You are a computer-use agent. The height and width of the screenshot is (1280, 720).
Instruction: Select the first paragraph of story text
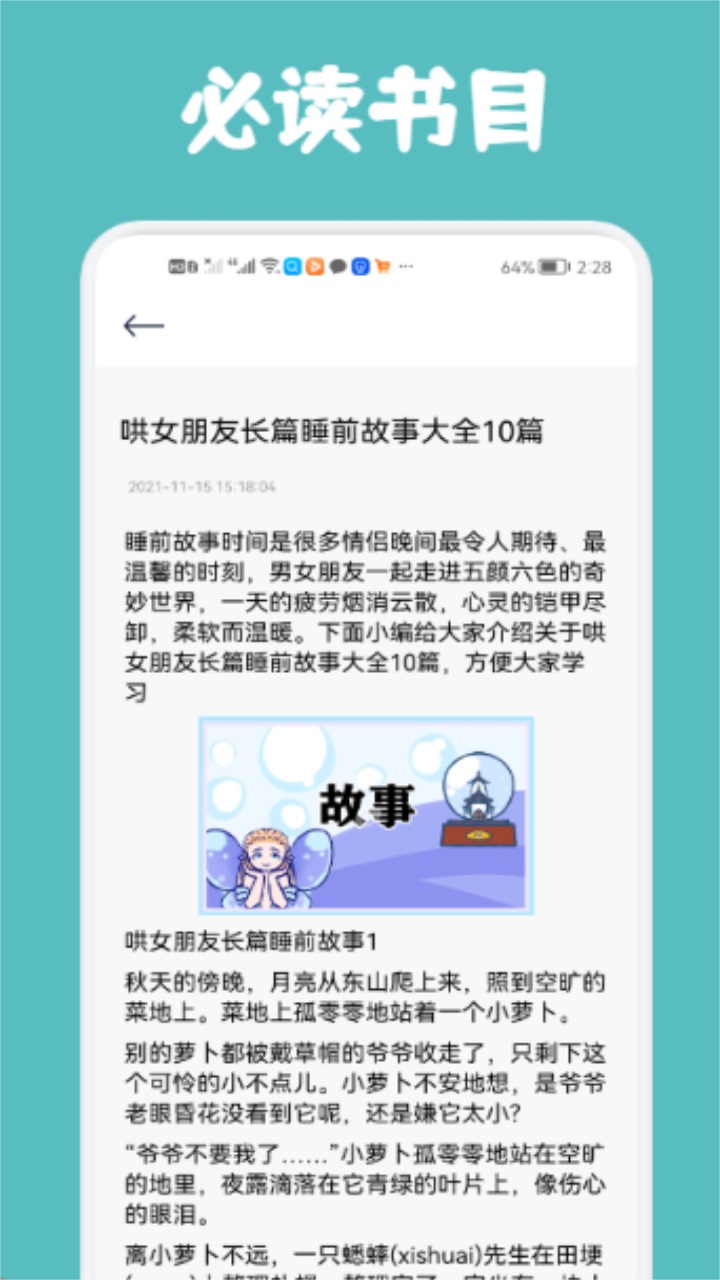(360, 610)
